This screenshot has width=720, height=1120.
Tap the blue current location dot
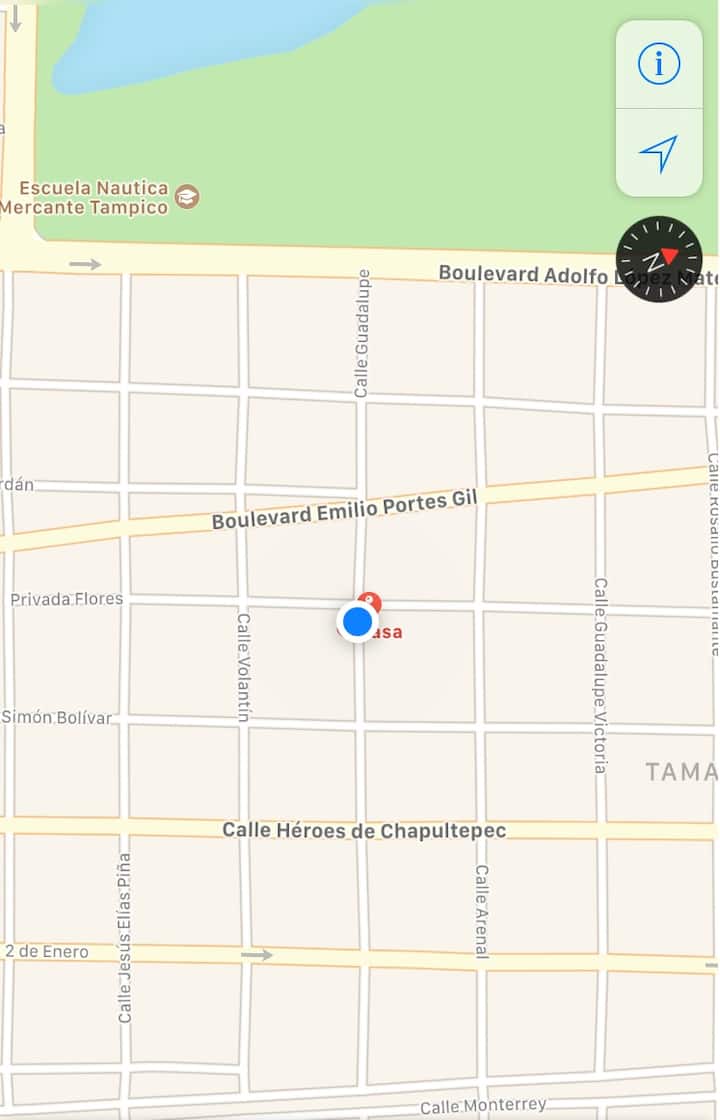[357, 622]
